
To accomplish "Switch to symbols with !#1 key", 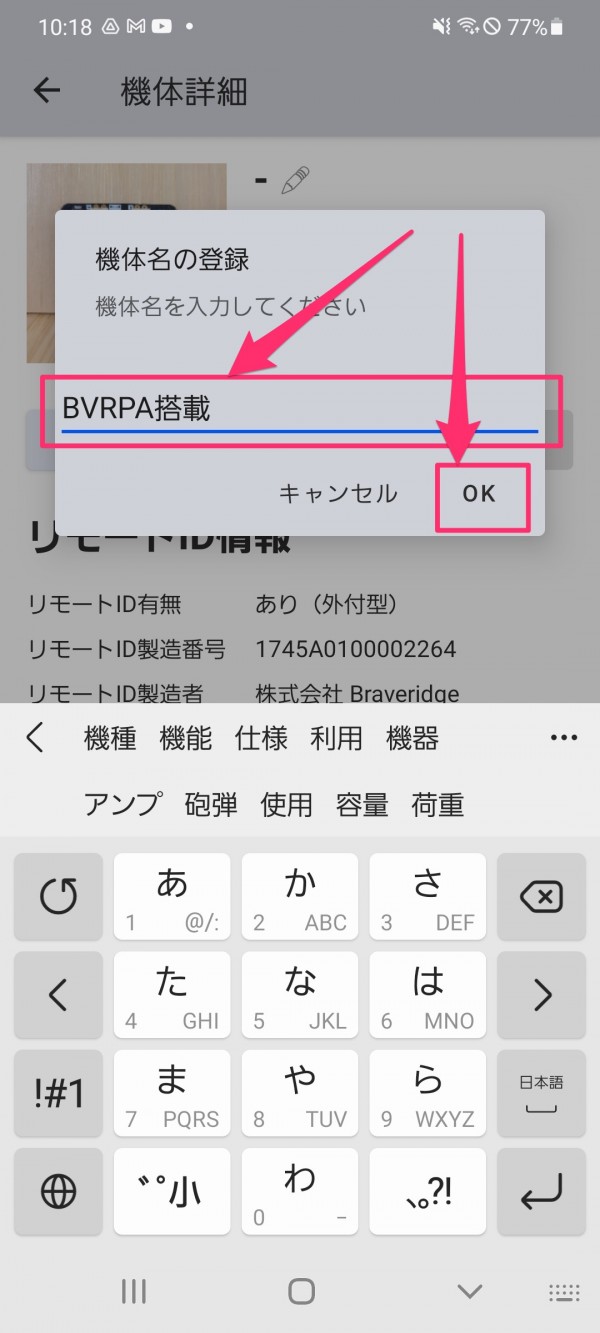I will (58, 1093).
